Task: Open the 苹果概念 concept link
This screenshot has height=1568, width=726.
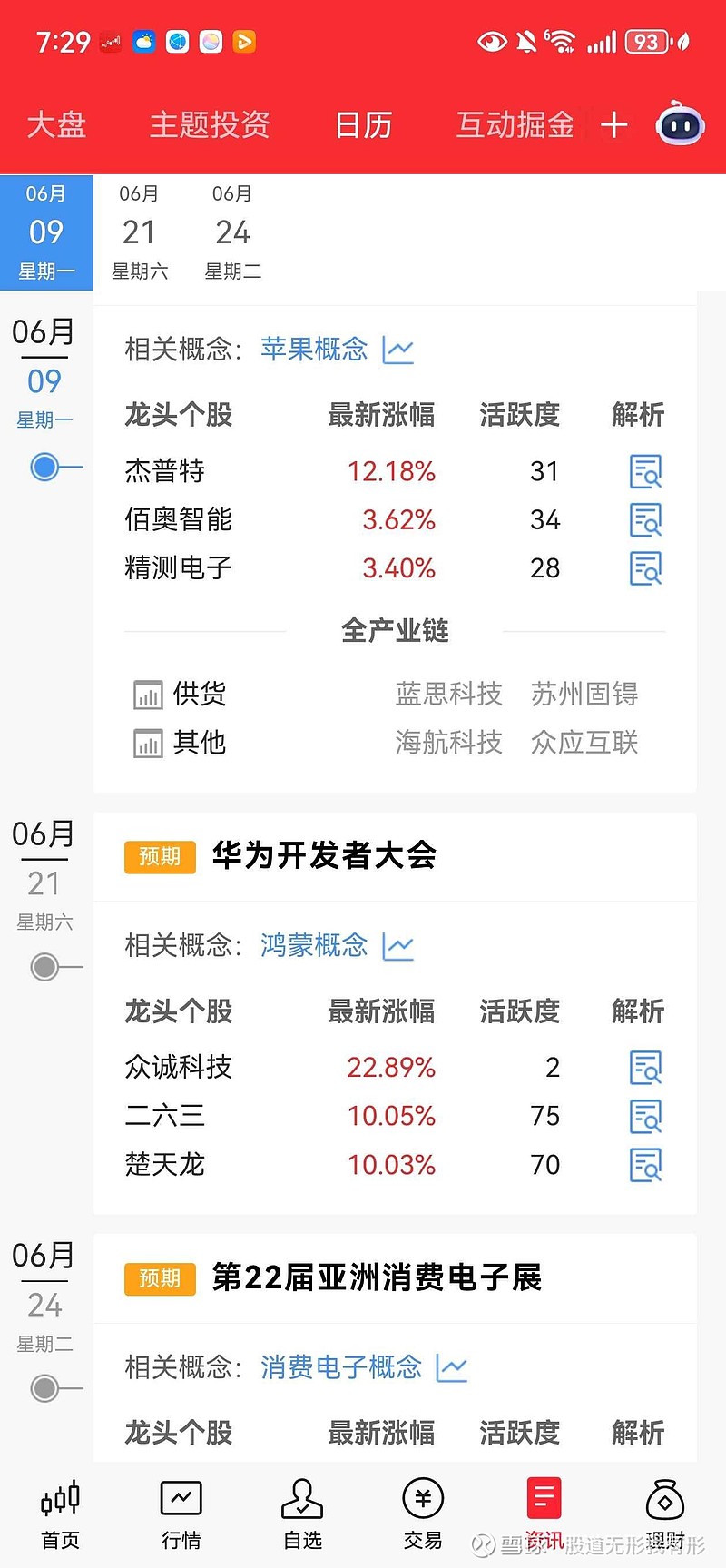Action: tap(314, 349)
